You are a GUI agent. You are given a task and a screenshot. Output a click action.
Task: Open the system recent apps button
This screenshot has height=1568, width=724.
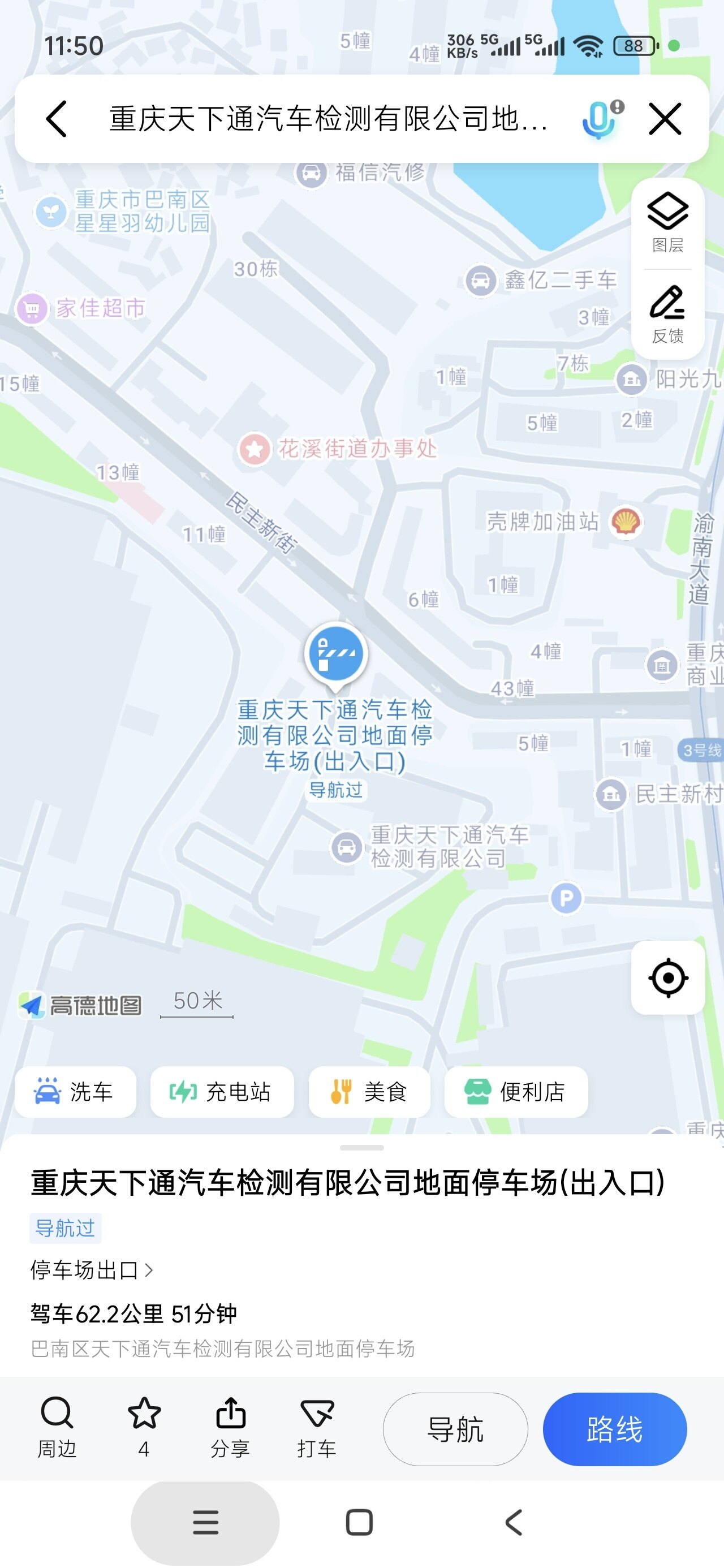[205, 1522]
